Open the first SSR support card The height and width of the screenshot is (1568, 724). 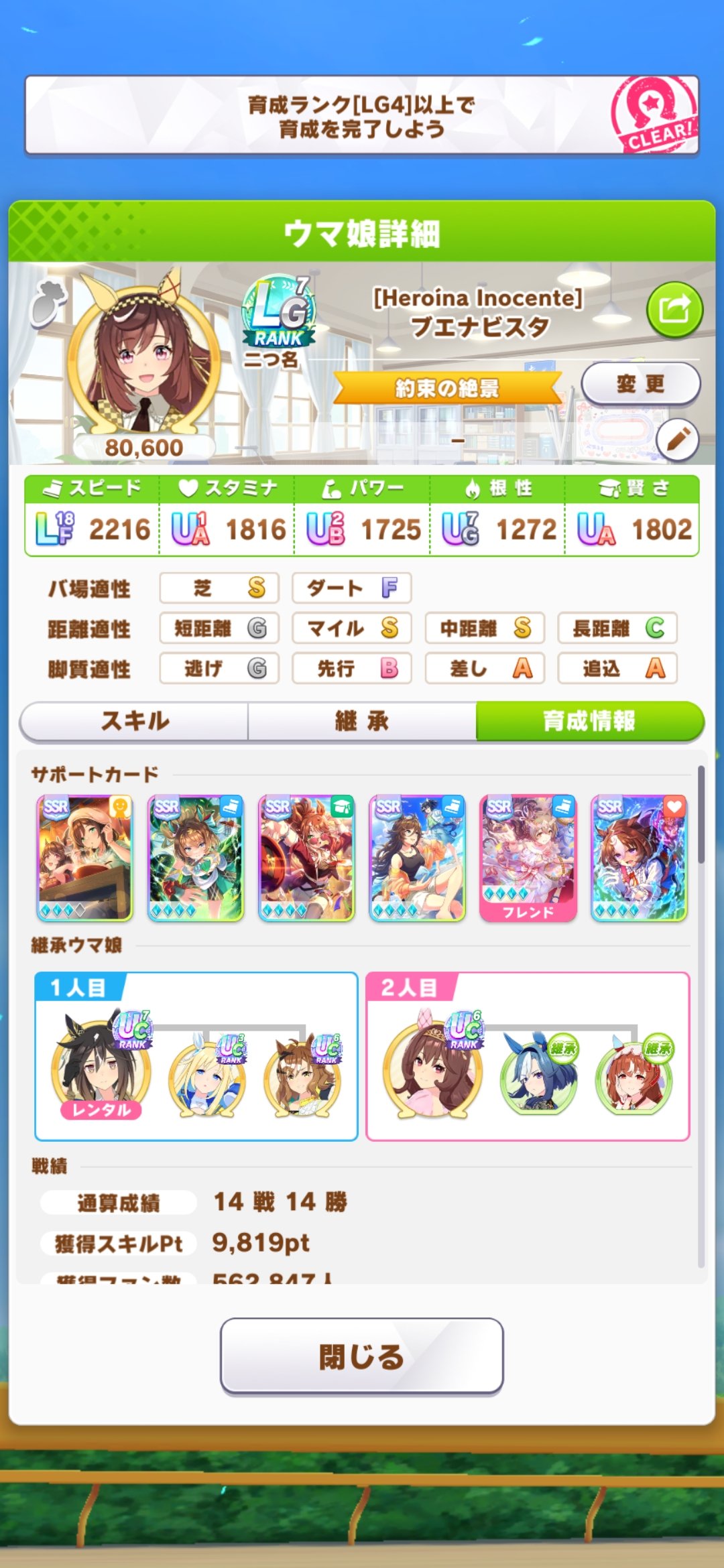84,858
